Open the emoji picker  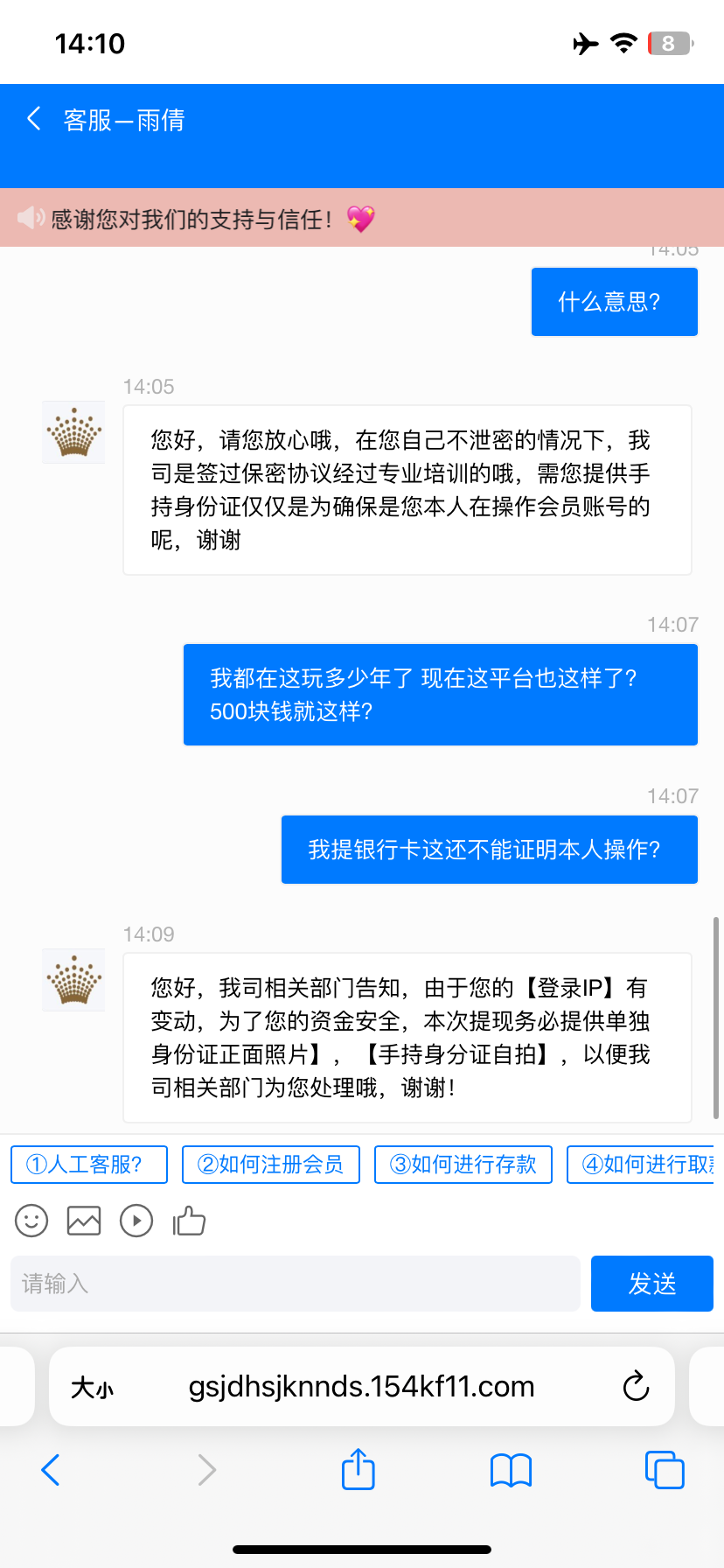[31, 1220]
